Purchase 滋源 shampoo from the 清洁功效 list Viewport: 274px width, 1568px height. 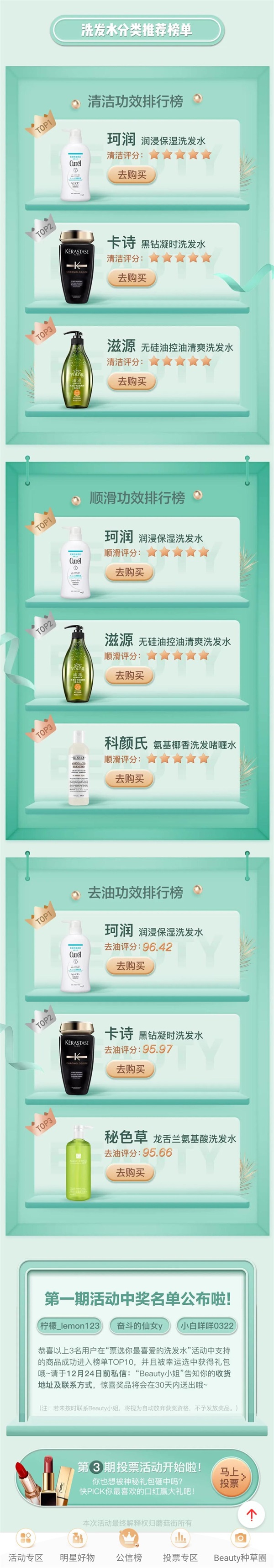pyautogui.click(x=132, y=382)
